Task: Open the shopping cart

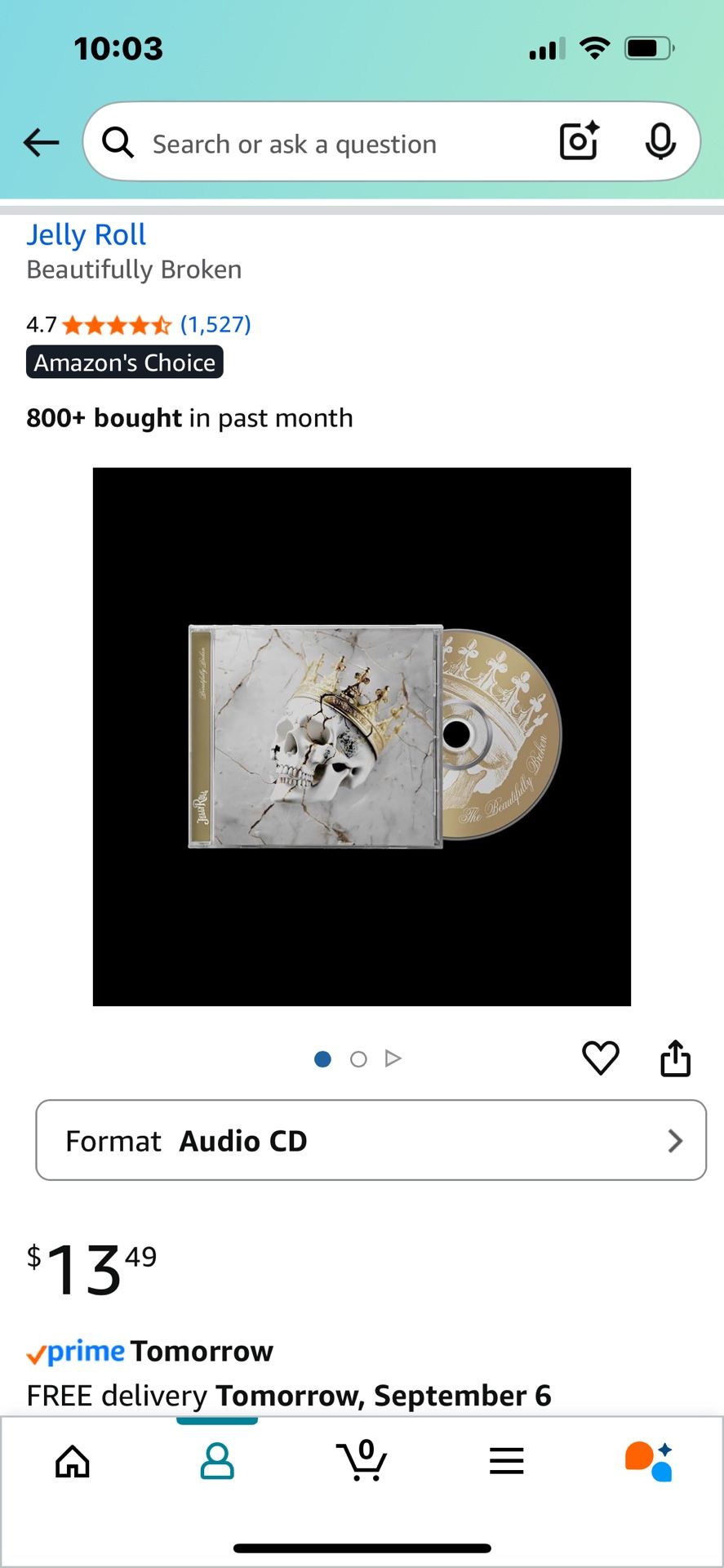Action: (362, 1461)
